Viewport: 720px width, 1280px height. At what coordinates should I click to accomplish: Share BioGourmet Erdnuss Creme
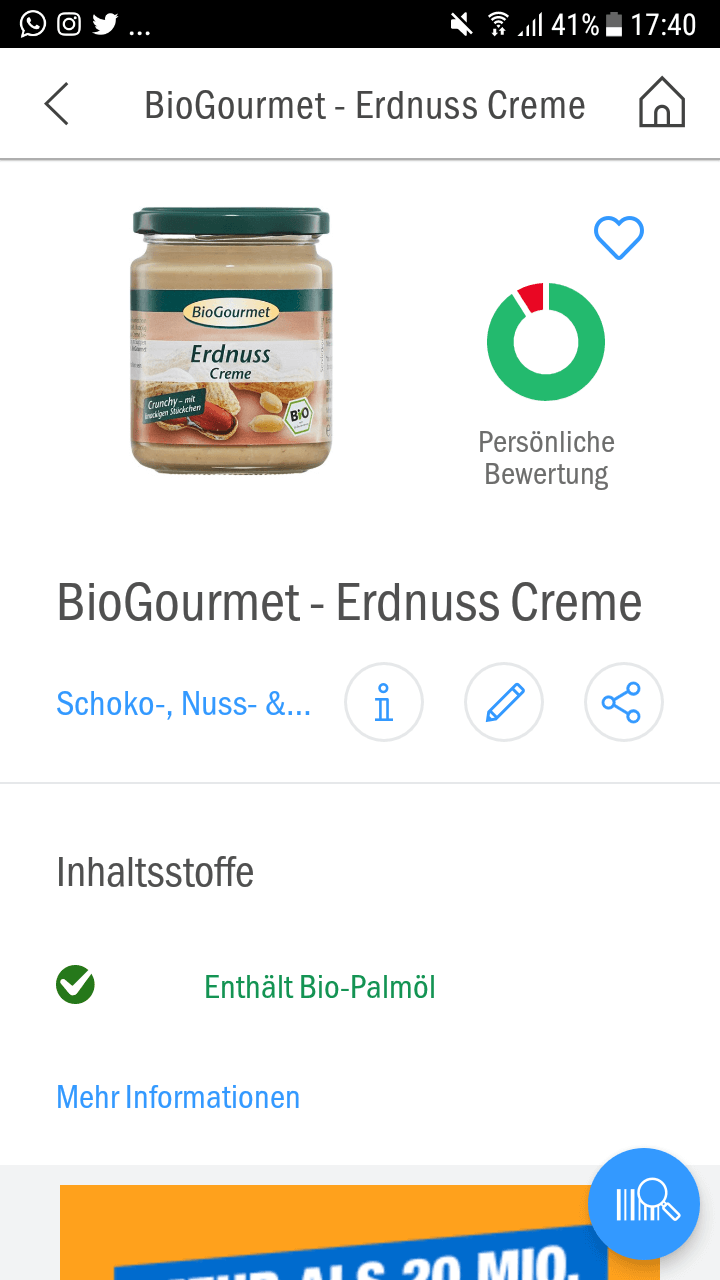coord(623,703)
